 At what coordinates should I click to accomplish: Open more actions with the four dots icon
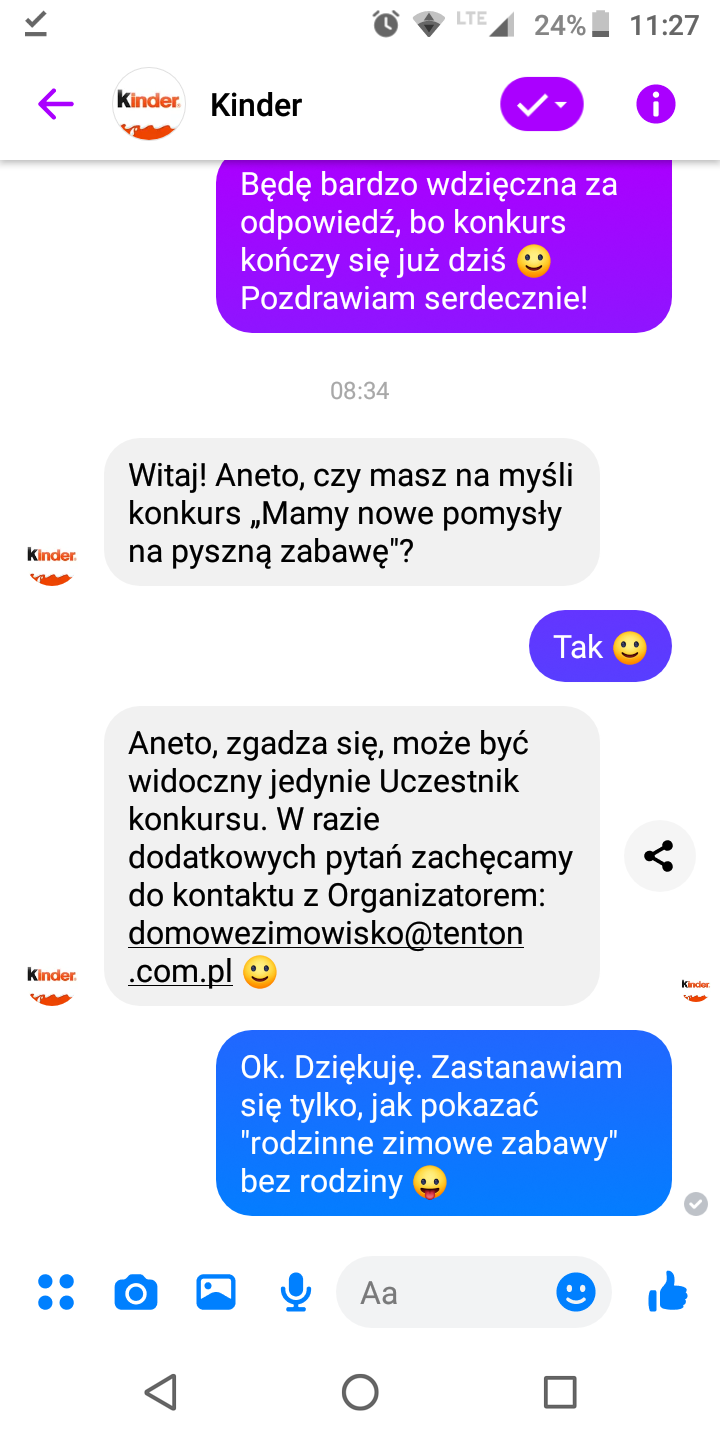click(x=56, y=1292)
